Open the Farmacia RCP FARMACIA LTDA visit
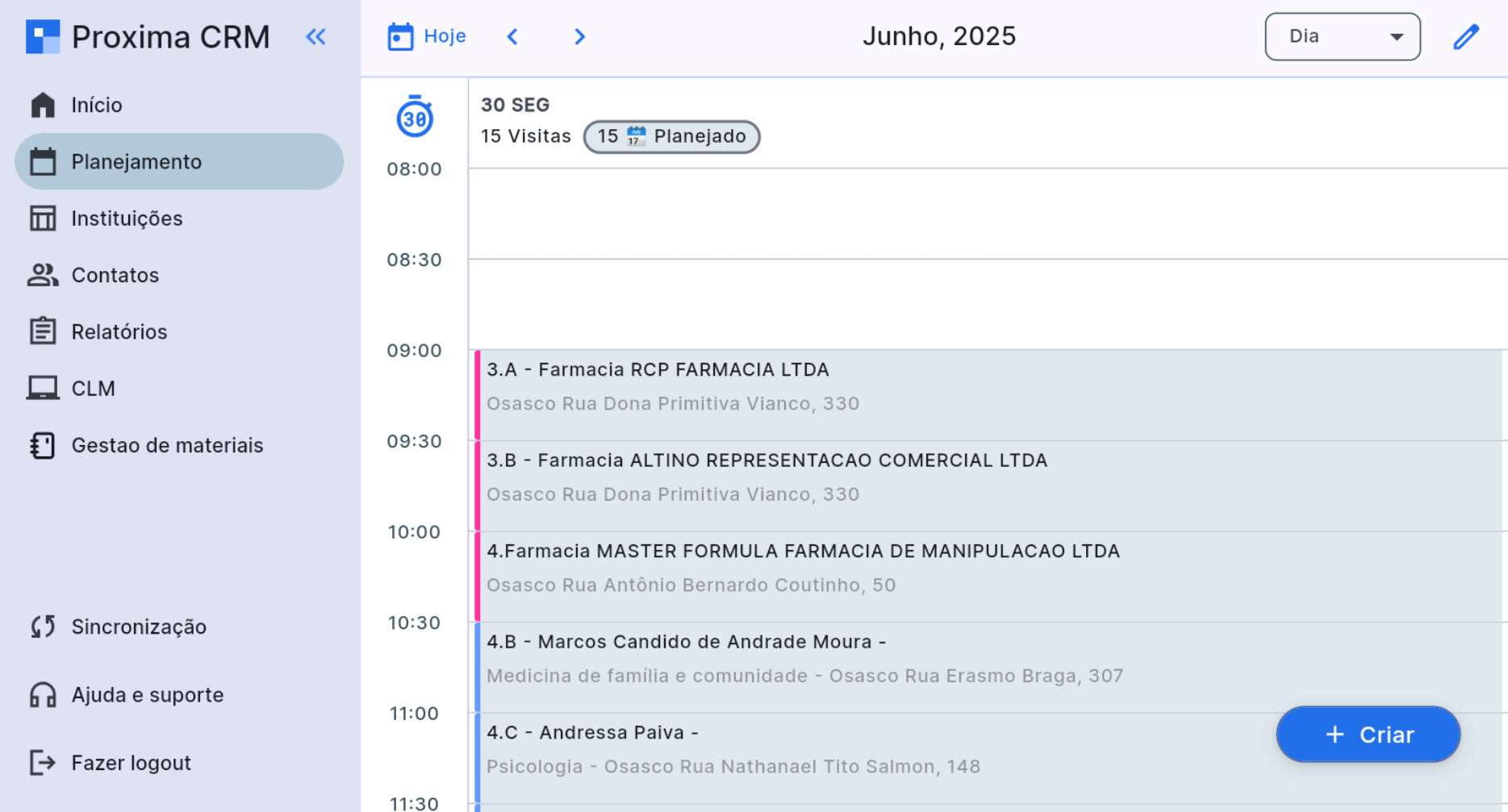1508x812 pixels. coord(807,387)
